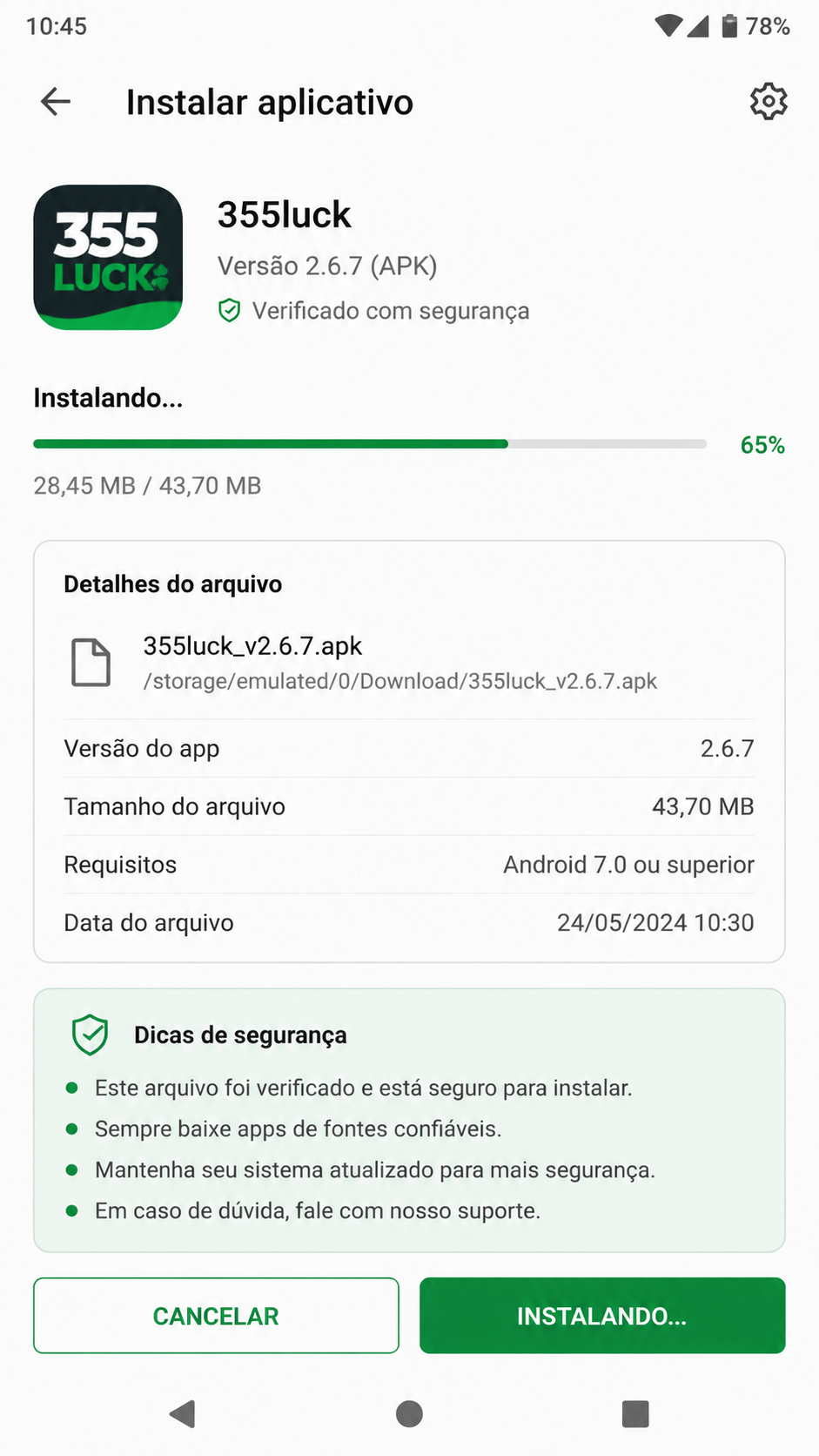This screenshot has width=819, height=1456.
Task: Go back using the top arrow
Action: 56,102
